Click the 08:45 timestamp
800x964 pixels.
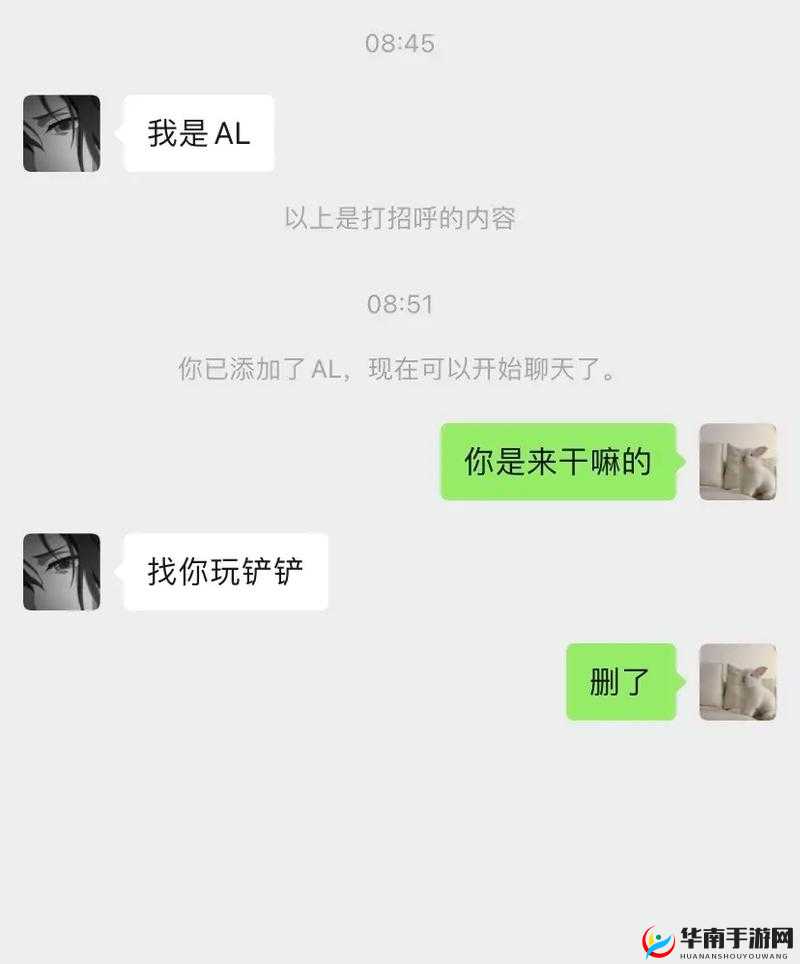400,42
